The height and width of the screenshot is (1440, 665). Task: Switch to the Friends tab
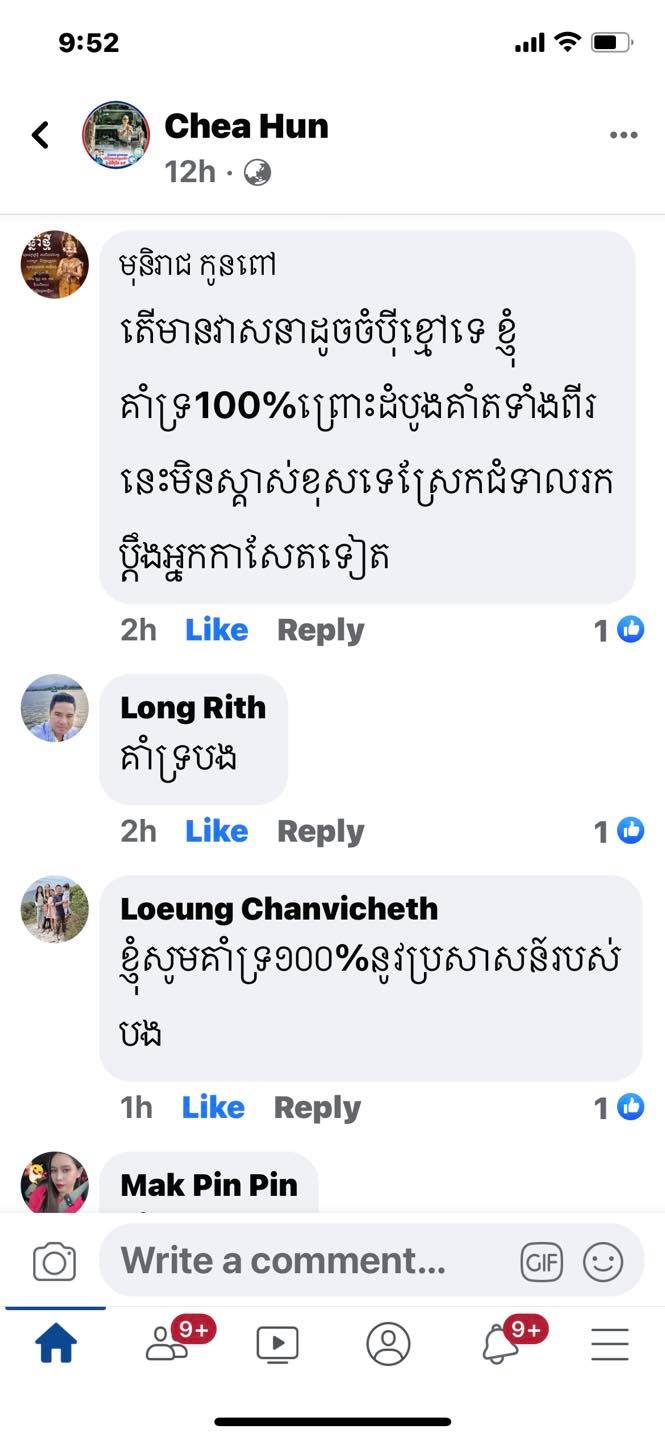point(167,1345)
